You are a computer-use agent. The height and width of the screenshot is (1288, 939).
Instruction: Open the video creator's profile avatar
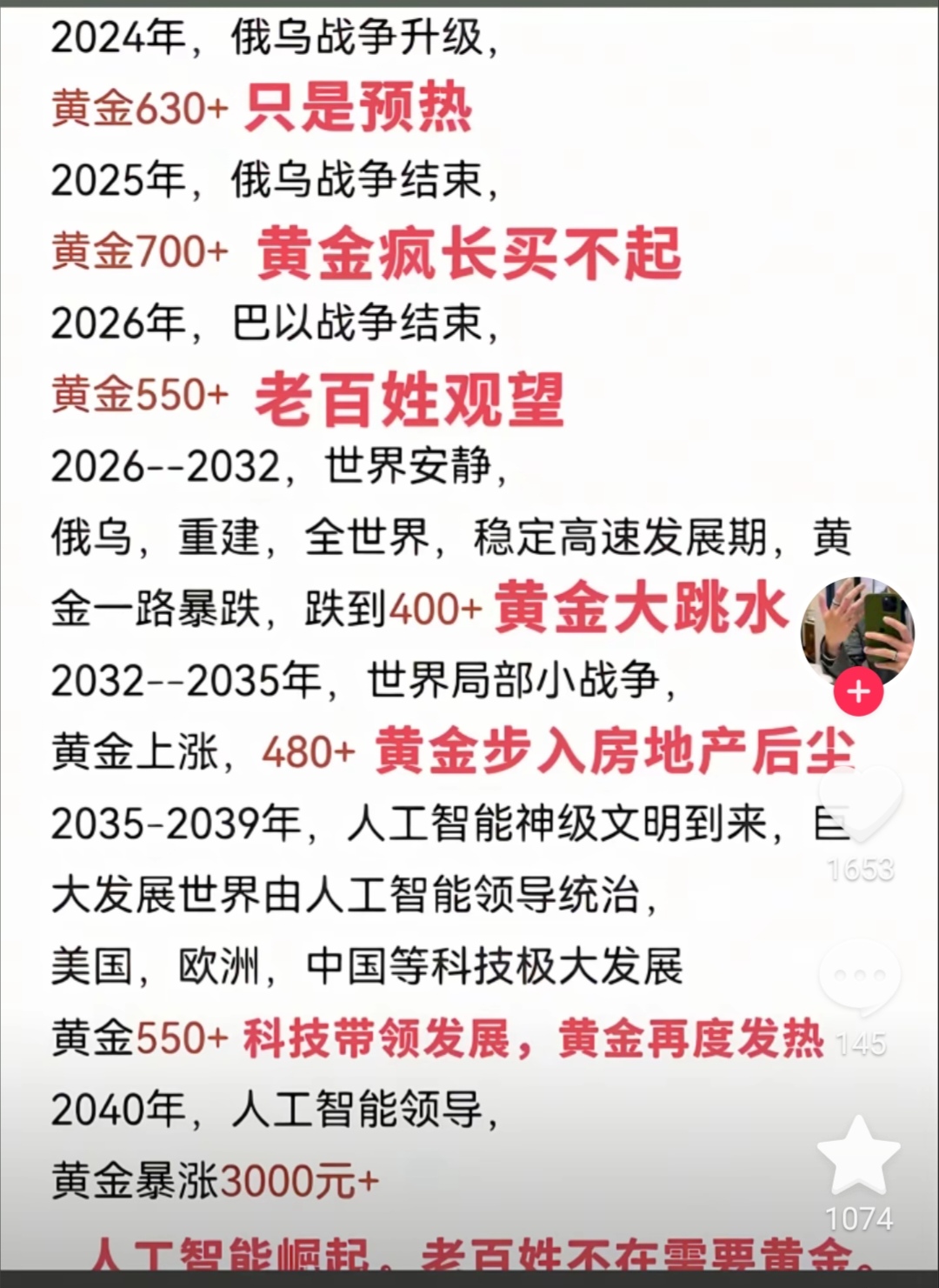pyautogui.click(x=856, y=628)
